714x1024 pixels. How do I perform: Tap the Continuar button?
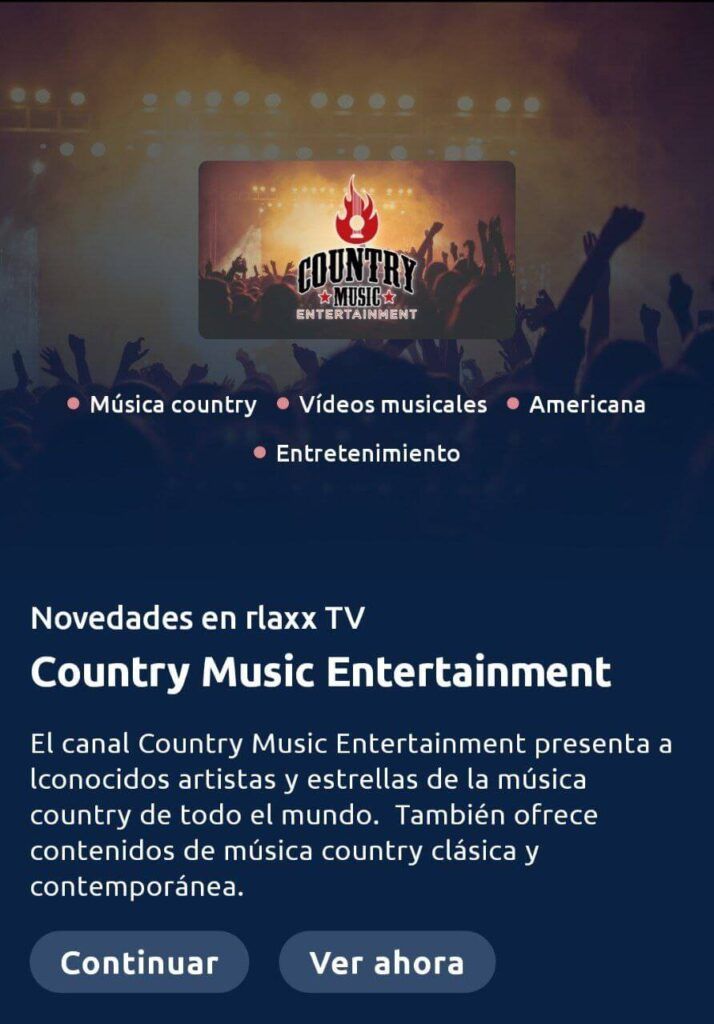[x=139, y=962]
